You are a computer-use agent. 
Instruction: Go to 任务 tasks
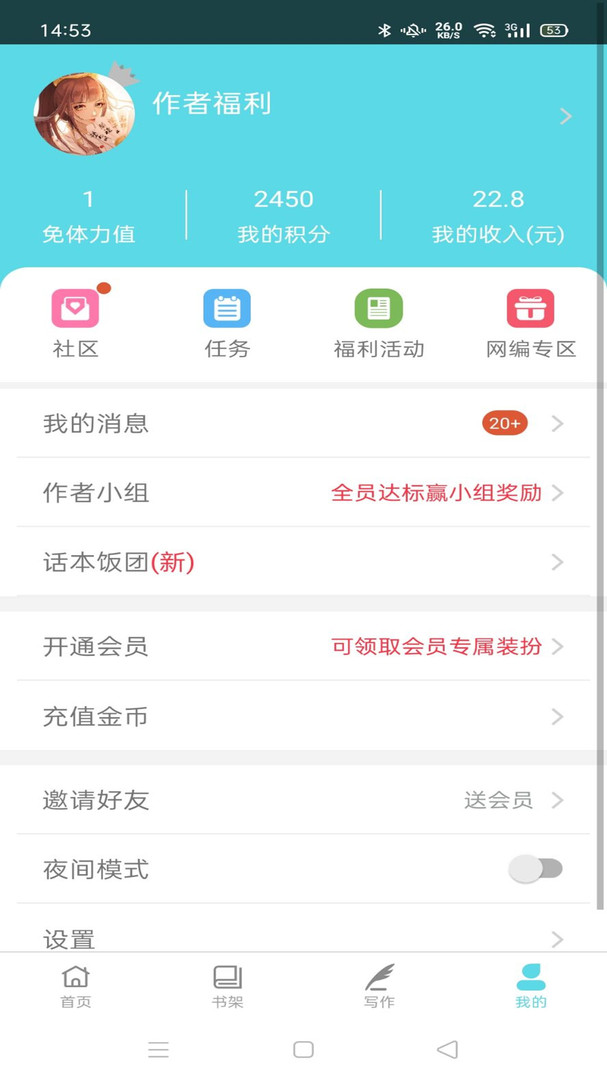(227, 323)
